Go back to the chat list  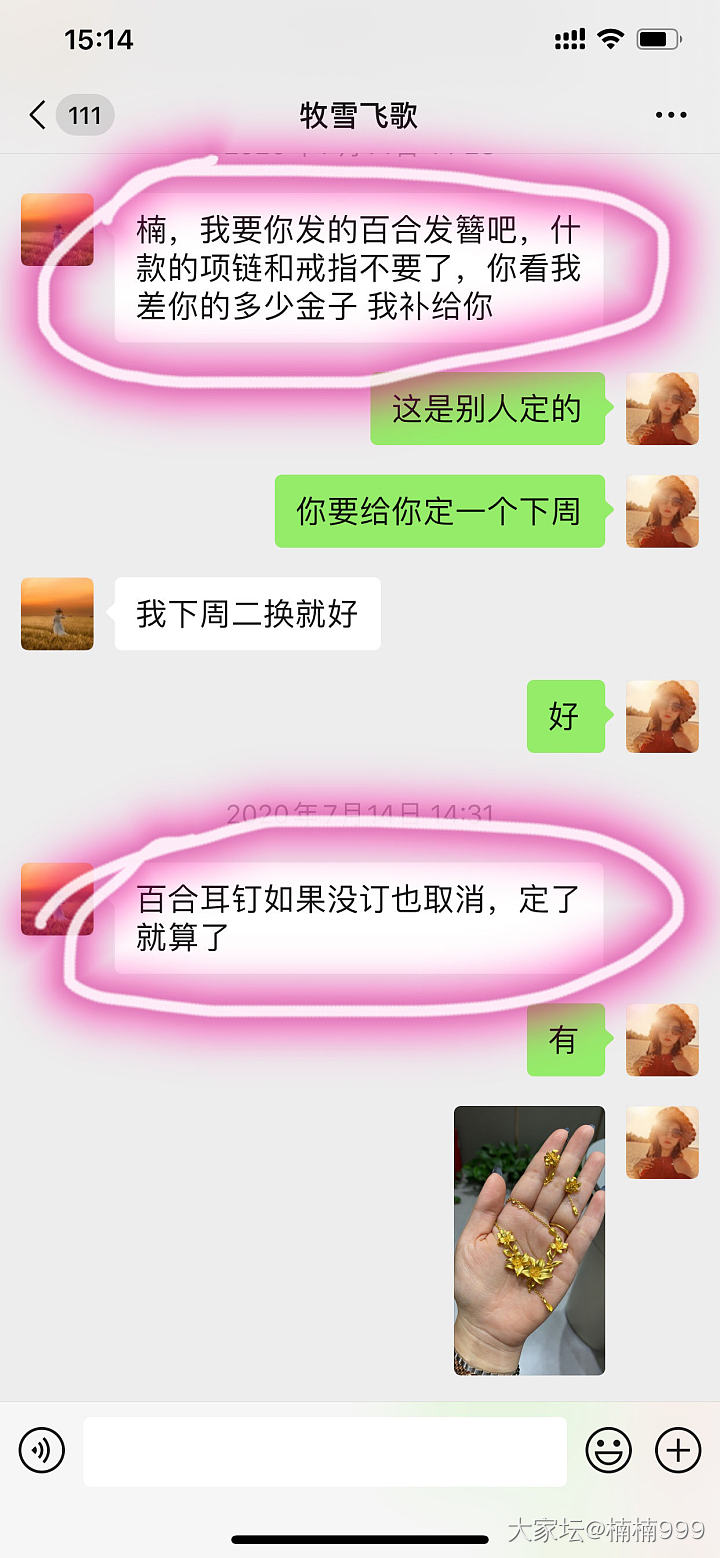pos(40,115)
